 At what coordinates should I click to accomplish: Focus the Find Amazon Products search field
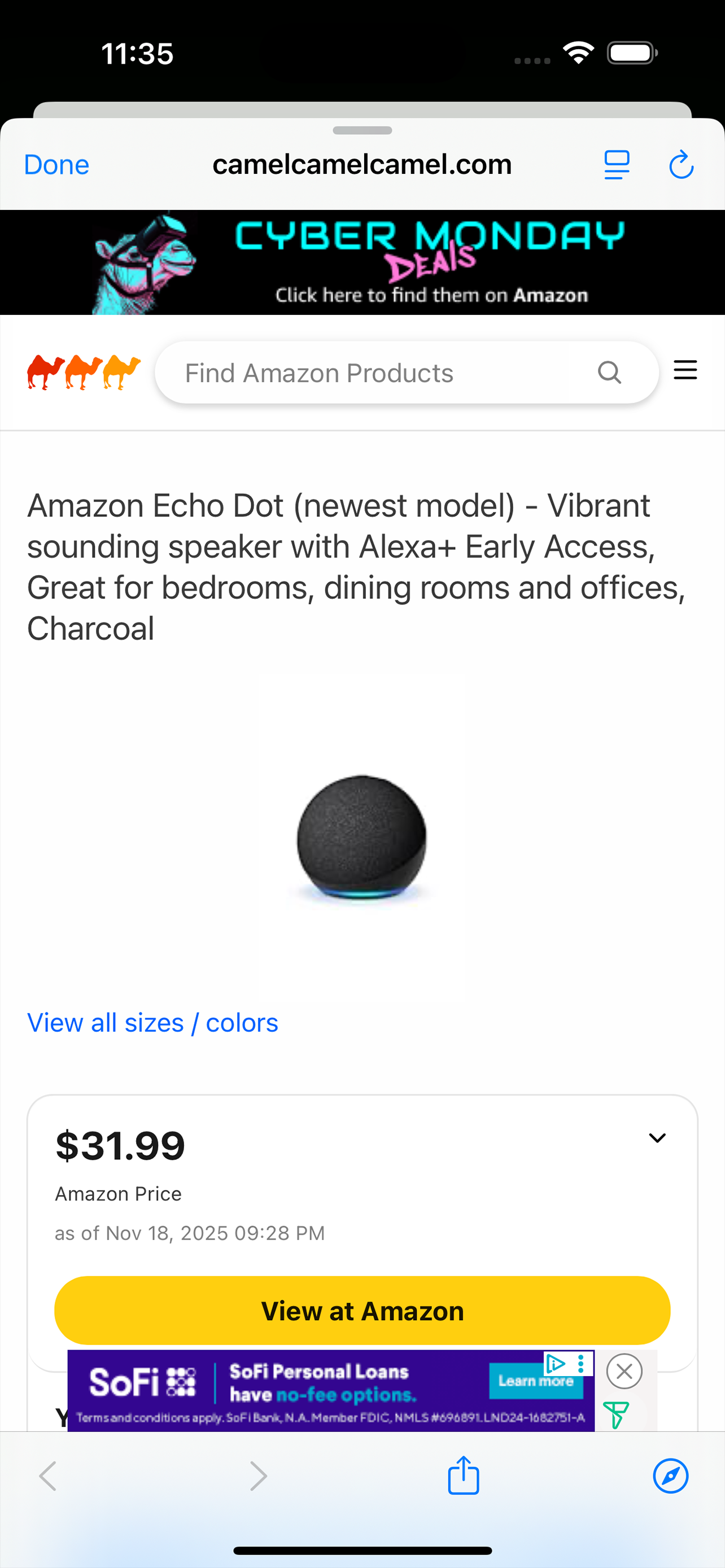(x=377, y=373)
